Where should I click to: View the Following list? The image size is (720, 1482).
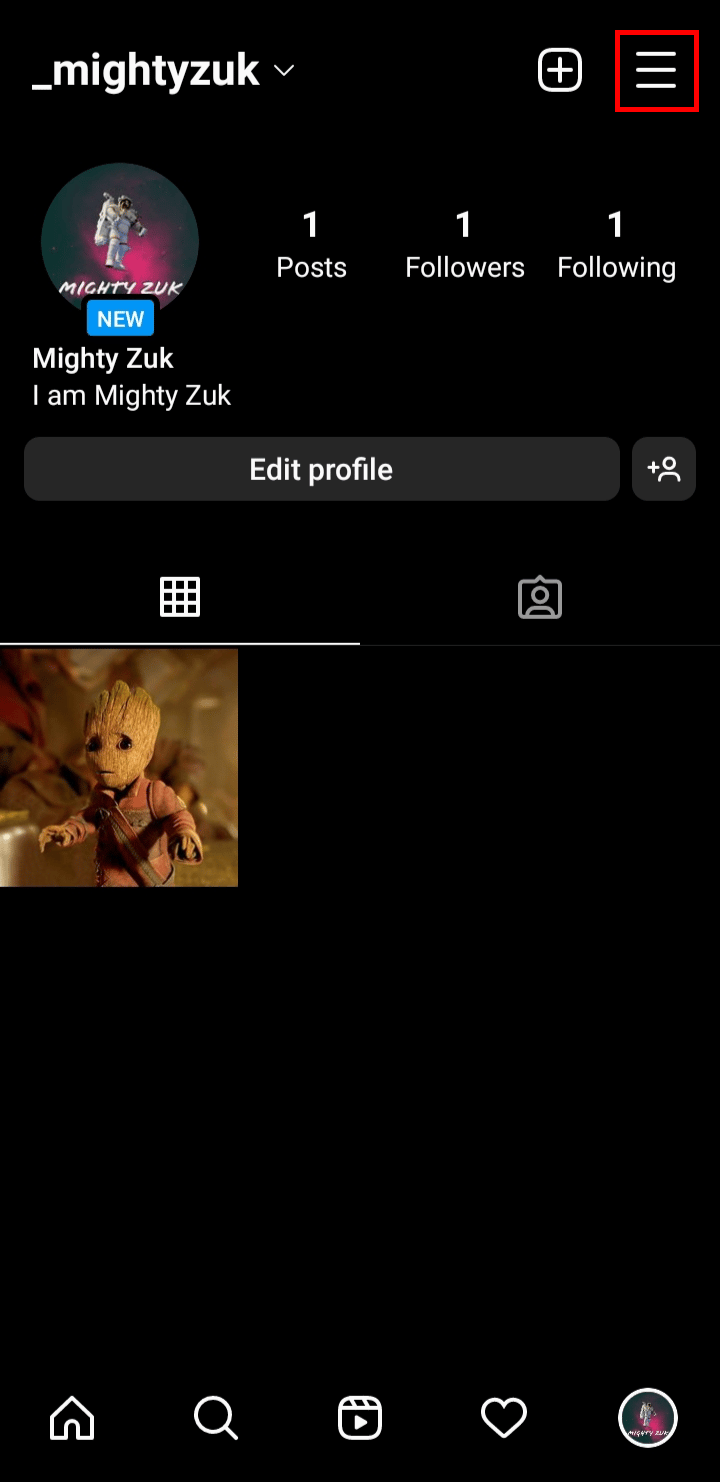pos(616,245)
